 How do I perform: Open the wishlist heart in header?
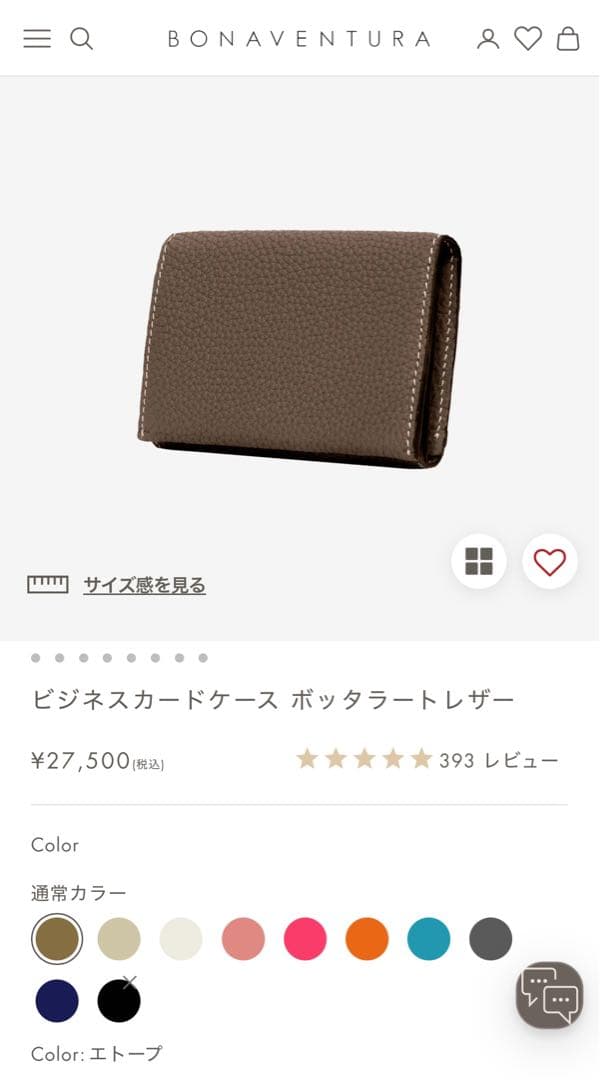[528, 39]
